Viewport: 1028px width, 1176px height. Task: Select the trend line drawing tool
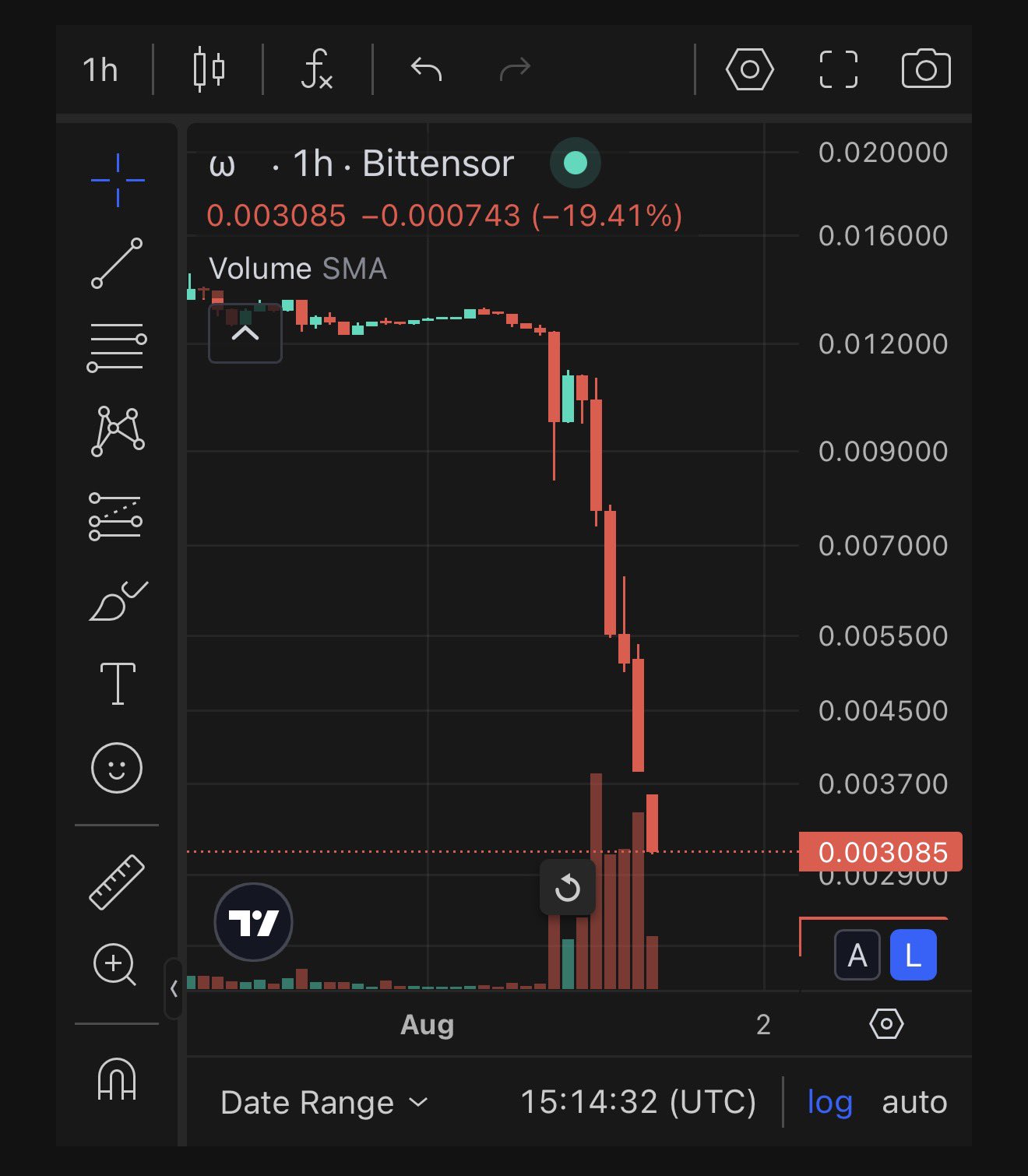118,263
